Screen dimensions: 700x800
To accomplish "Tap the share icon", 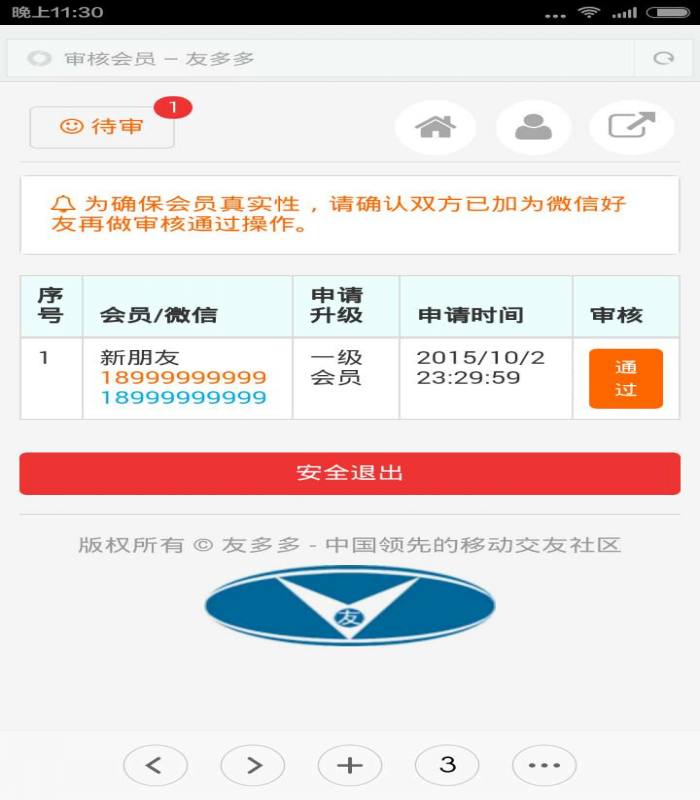I will [631, 127].
